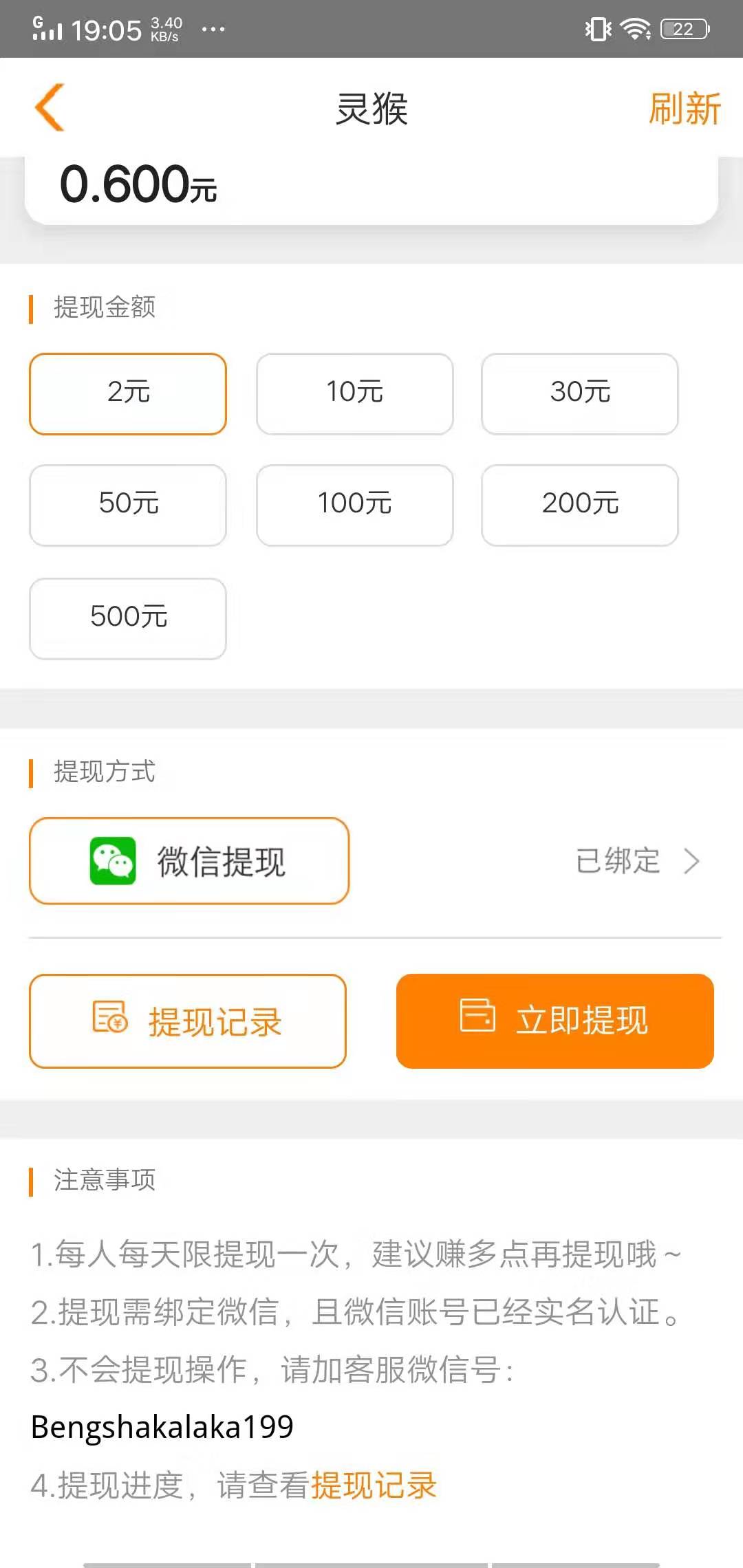Tap the vibrate mode icon in status bar

598,28
